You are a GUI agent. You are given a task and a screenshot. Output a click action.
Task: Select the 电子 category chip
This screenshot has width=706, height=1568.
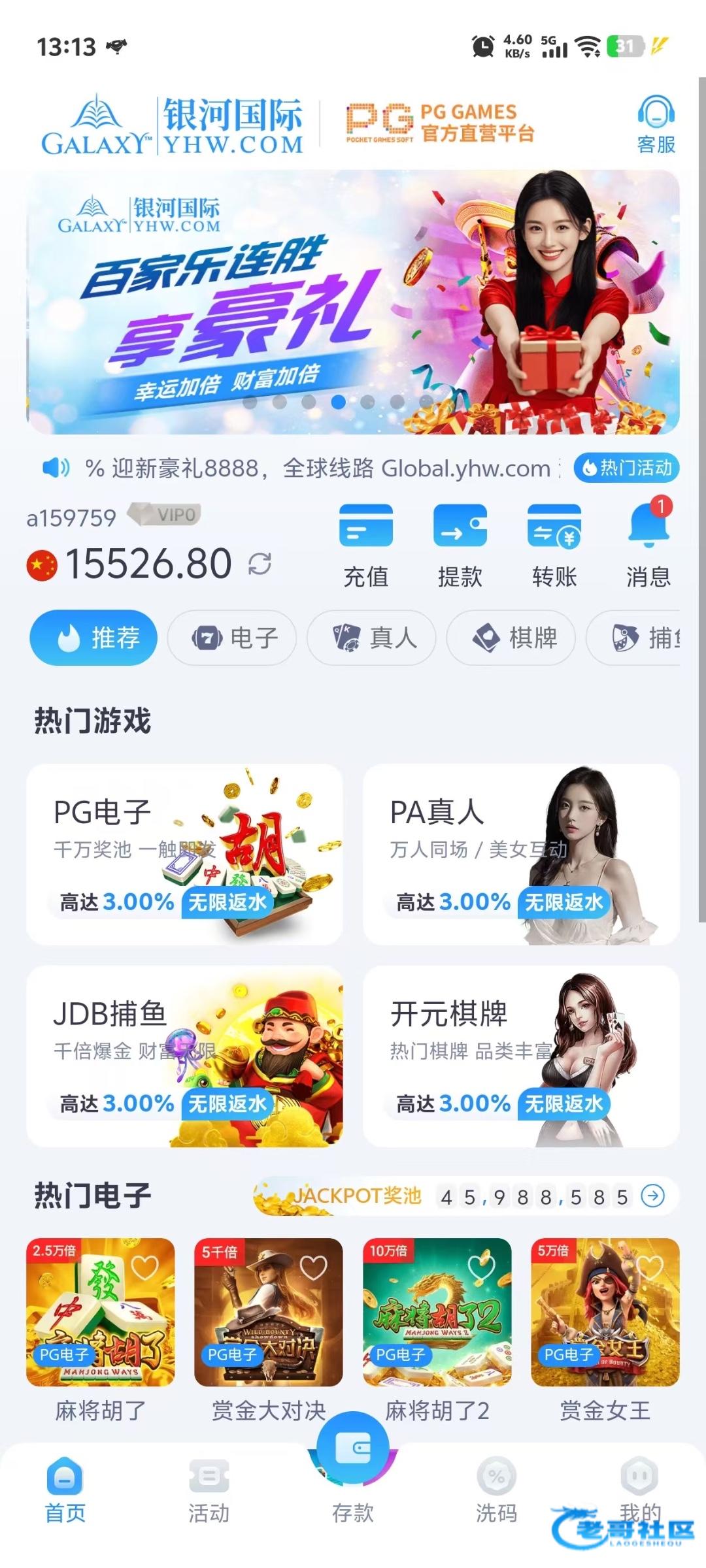tap(233, 638)
